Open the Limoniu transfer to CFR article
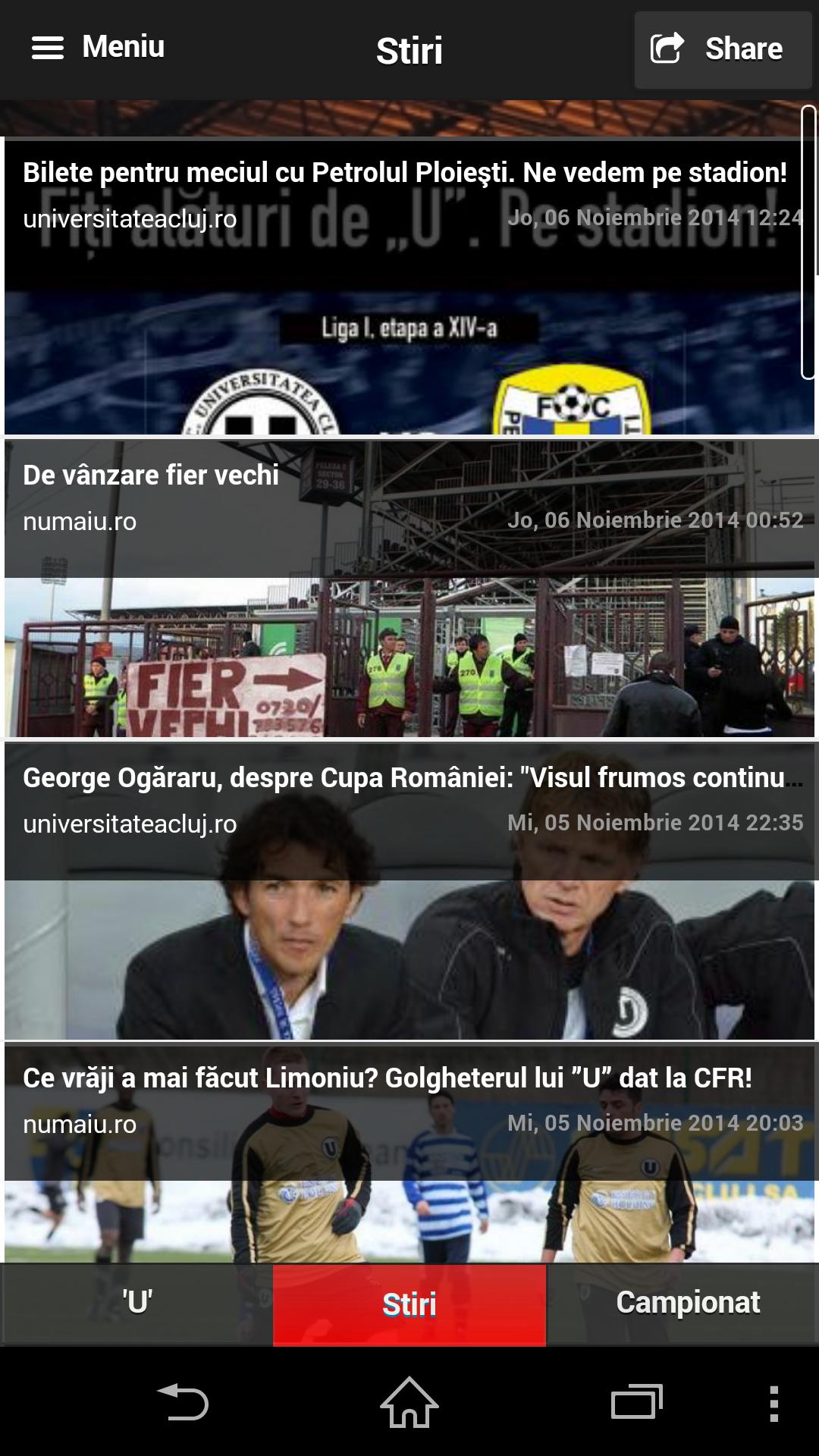 tap(387, 1078)
